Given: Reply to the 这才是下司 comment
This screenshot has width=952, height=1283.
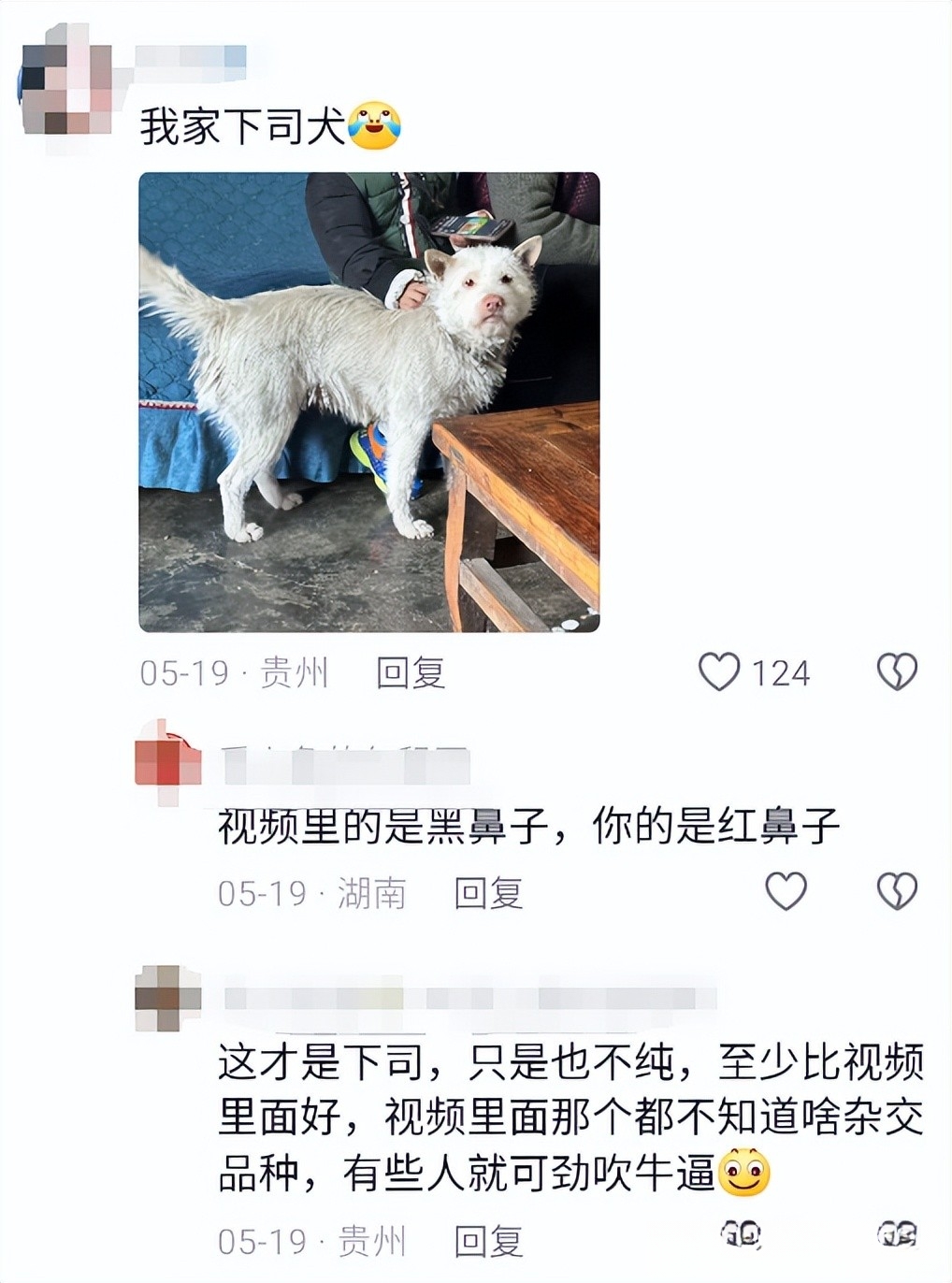Looking at the screenshot, I should tap(488, 1242).
